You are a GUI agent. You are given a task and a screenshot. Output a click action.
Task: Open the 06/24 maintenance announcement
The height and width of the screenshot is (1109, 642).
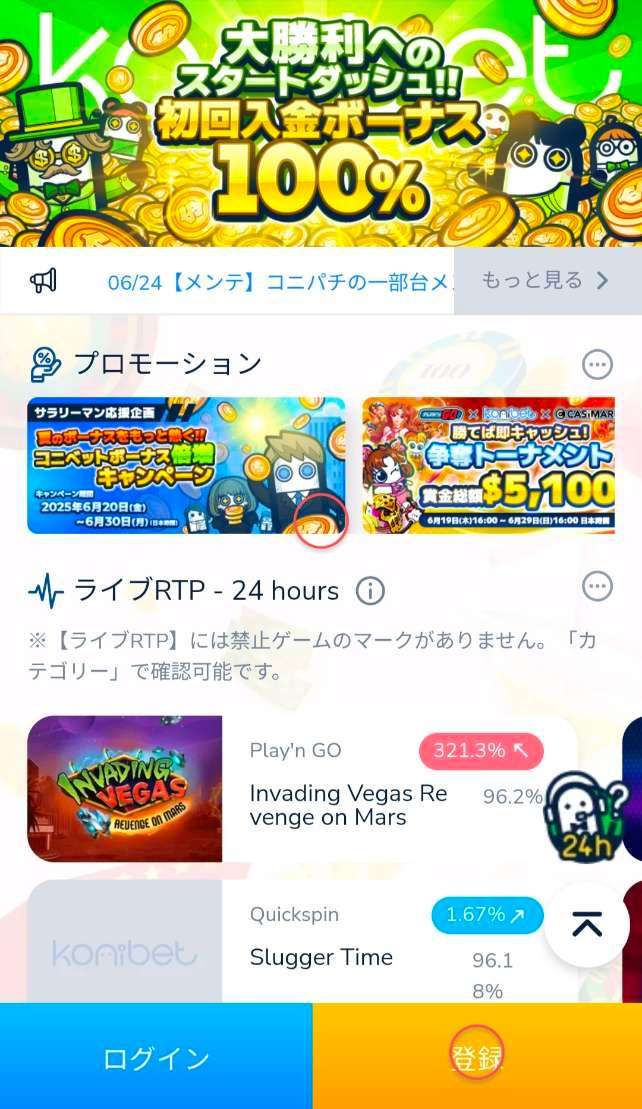point(280,282)
